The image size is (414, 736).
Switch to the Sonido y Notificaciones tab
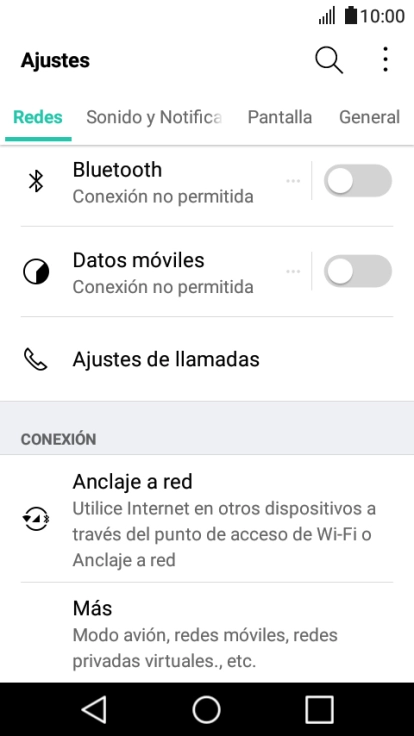click(153, 117)
